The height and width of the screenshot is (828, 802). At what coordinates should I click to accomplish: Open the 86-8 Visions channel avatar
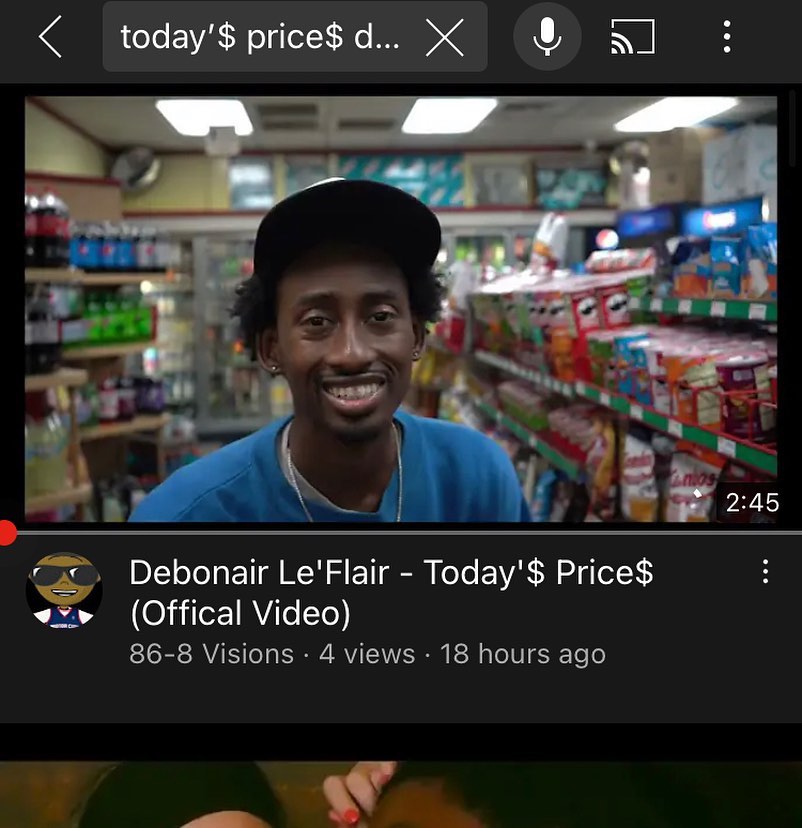pyautogui.click(x=64, y=591)
